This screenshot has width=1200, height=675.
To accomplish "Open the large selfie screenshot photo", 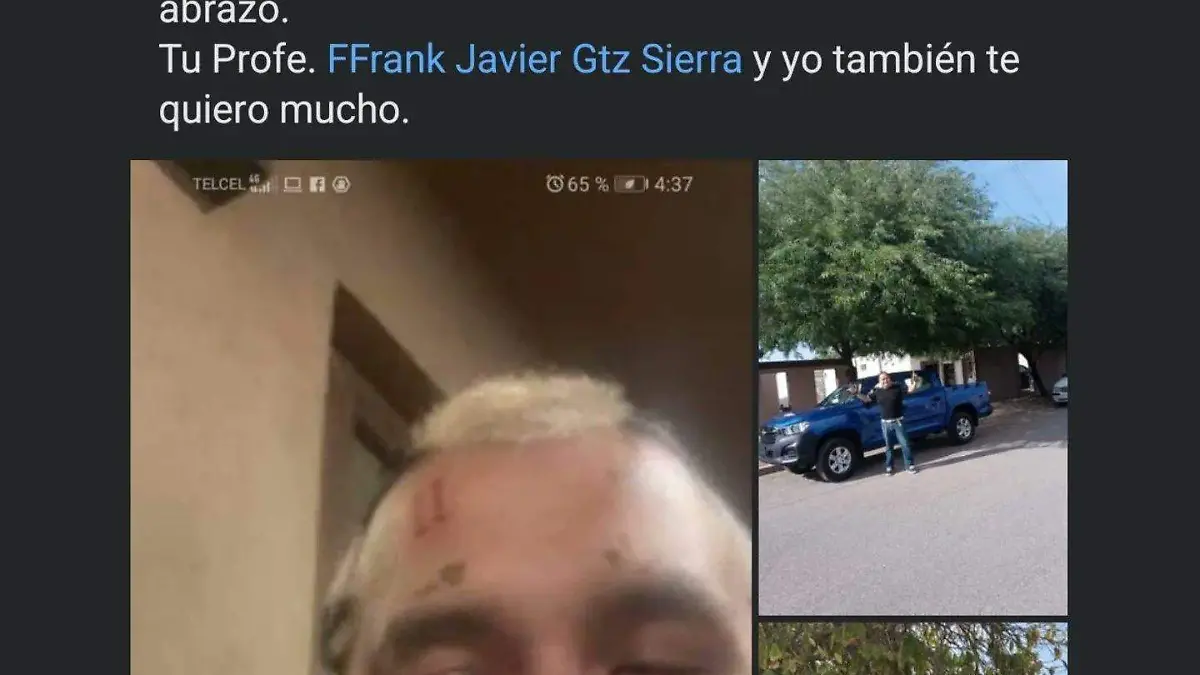I will (441, 417).
